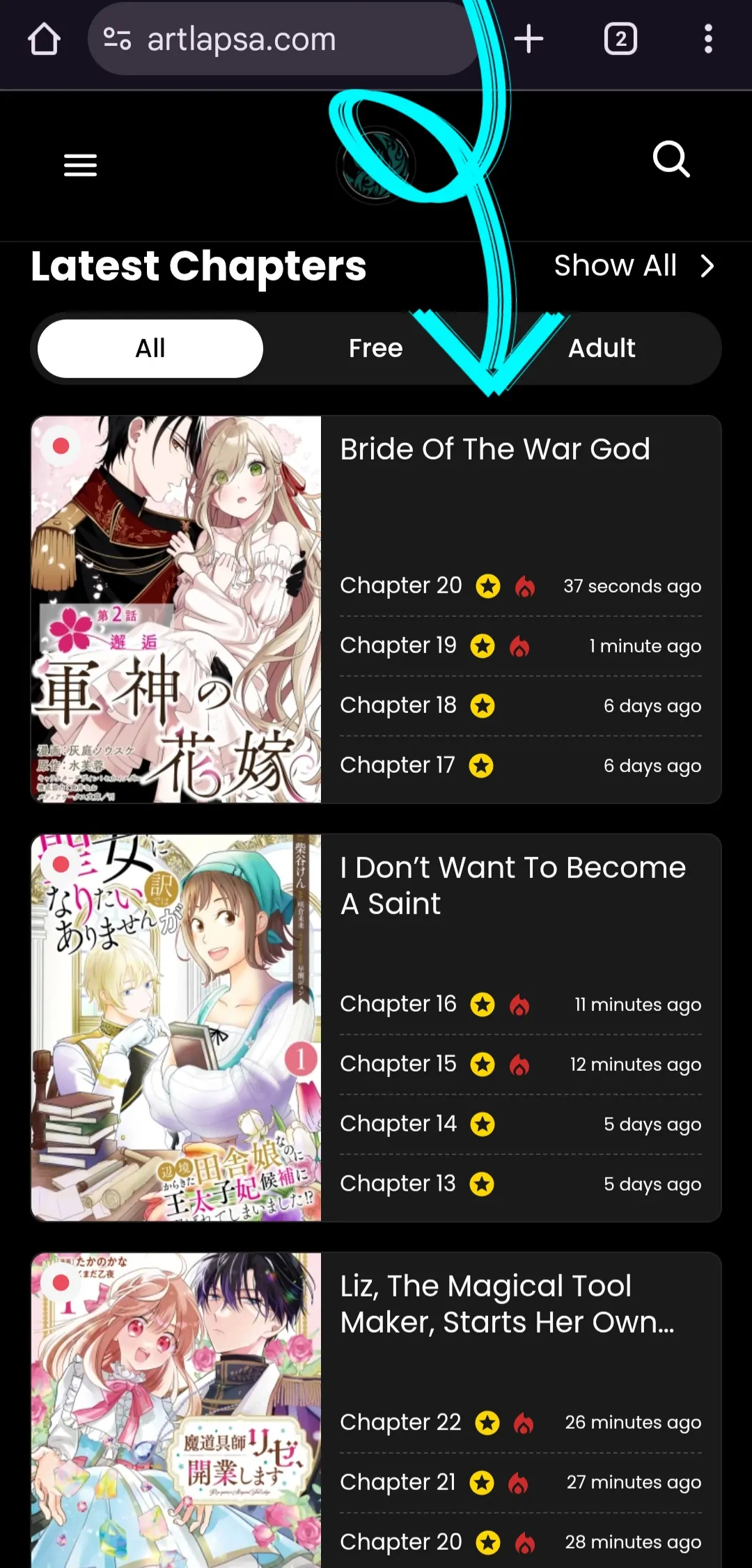Open I Don't Want To Become A Saint title
The image size is (752, 1568).
tap(512, 886)
